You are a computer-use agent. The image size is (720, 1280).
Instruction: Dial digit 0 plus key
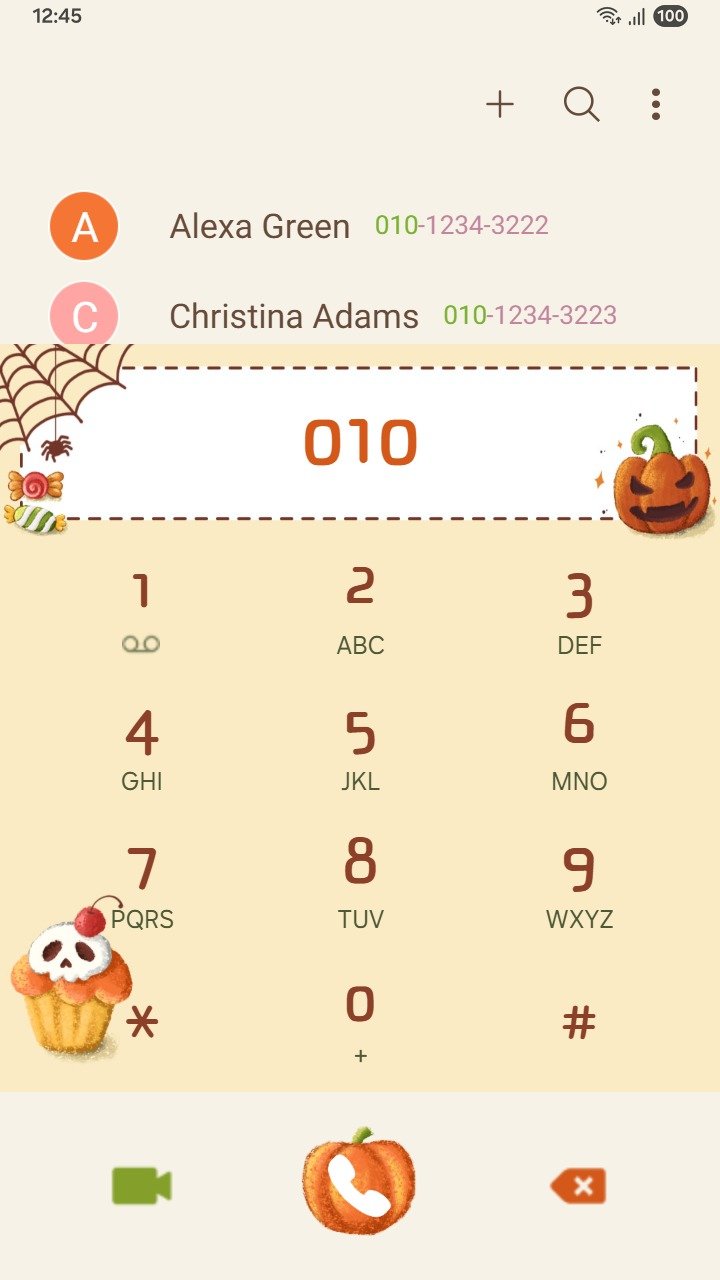pyautogui.click(x=360, y=1020)
